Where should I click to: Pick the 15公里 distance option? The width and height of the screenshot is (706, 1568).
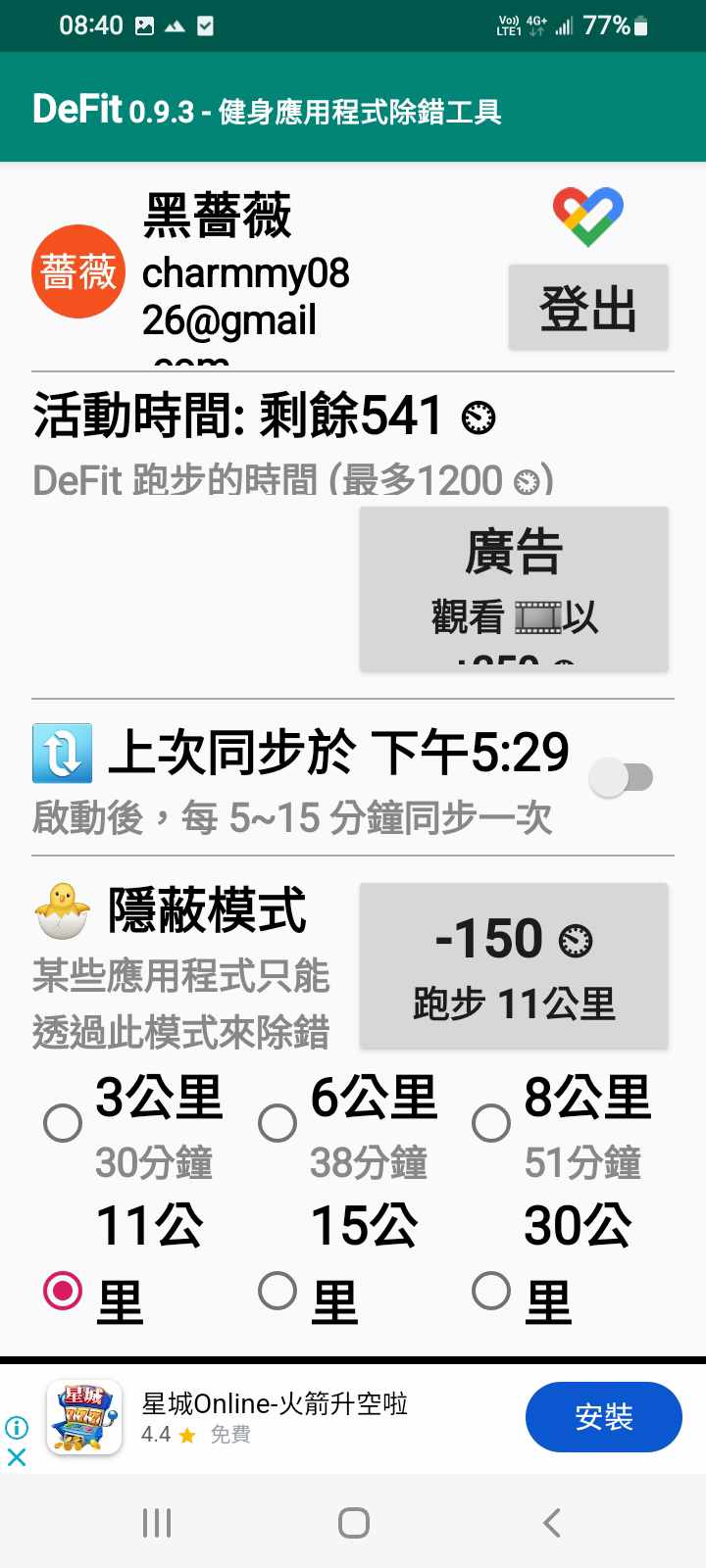(x=277, y=1291)
